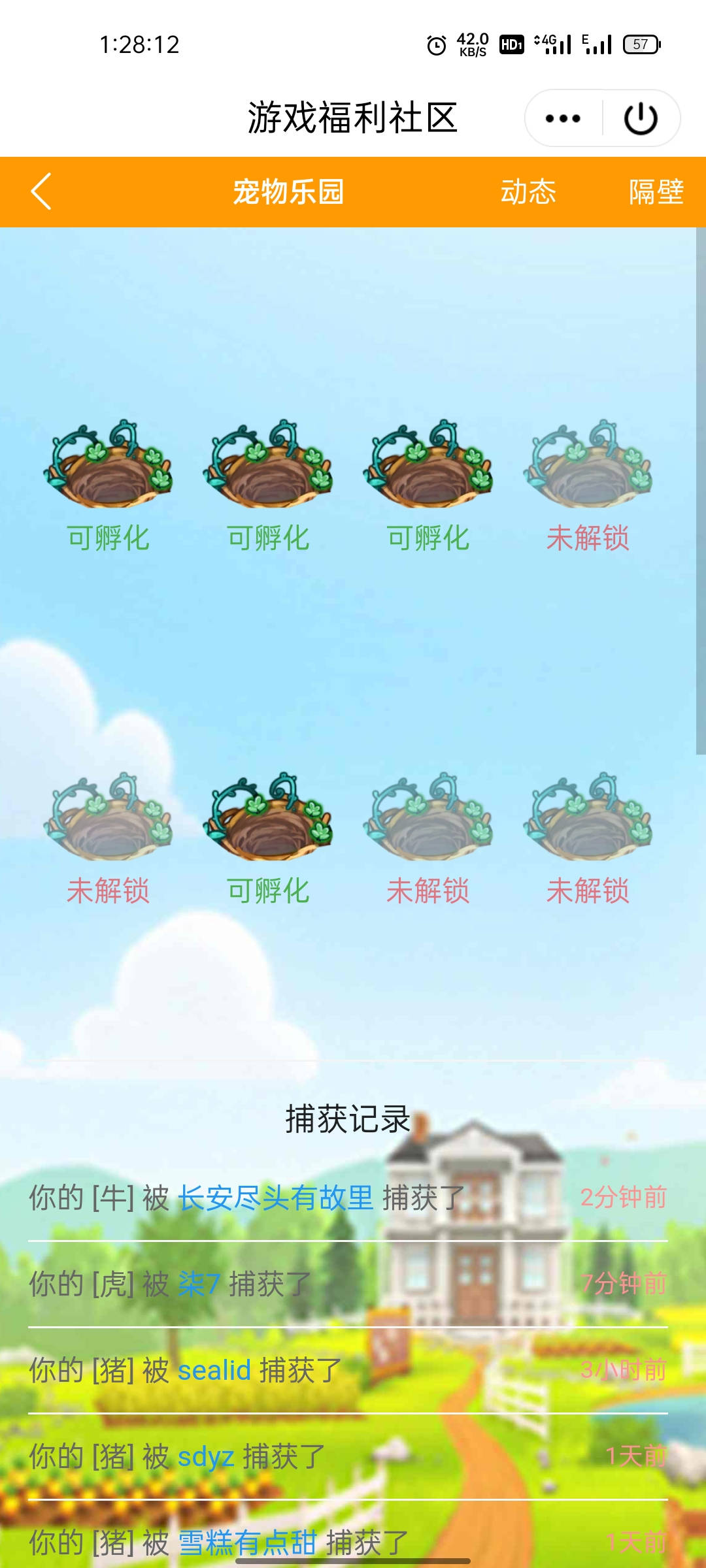Image resolution: width=706 pixels, height=1568 pixels.
Task: Close the mini program with the power icon
Action: coord(641,118)
